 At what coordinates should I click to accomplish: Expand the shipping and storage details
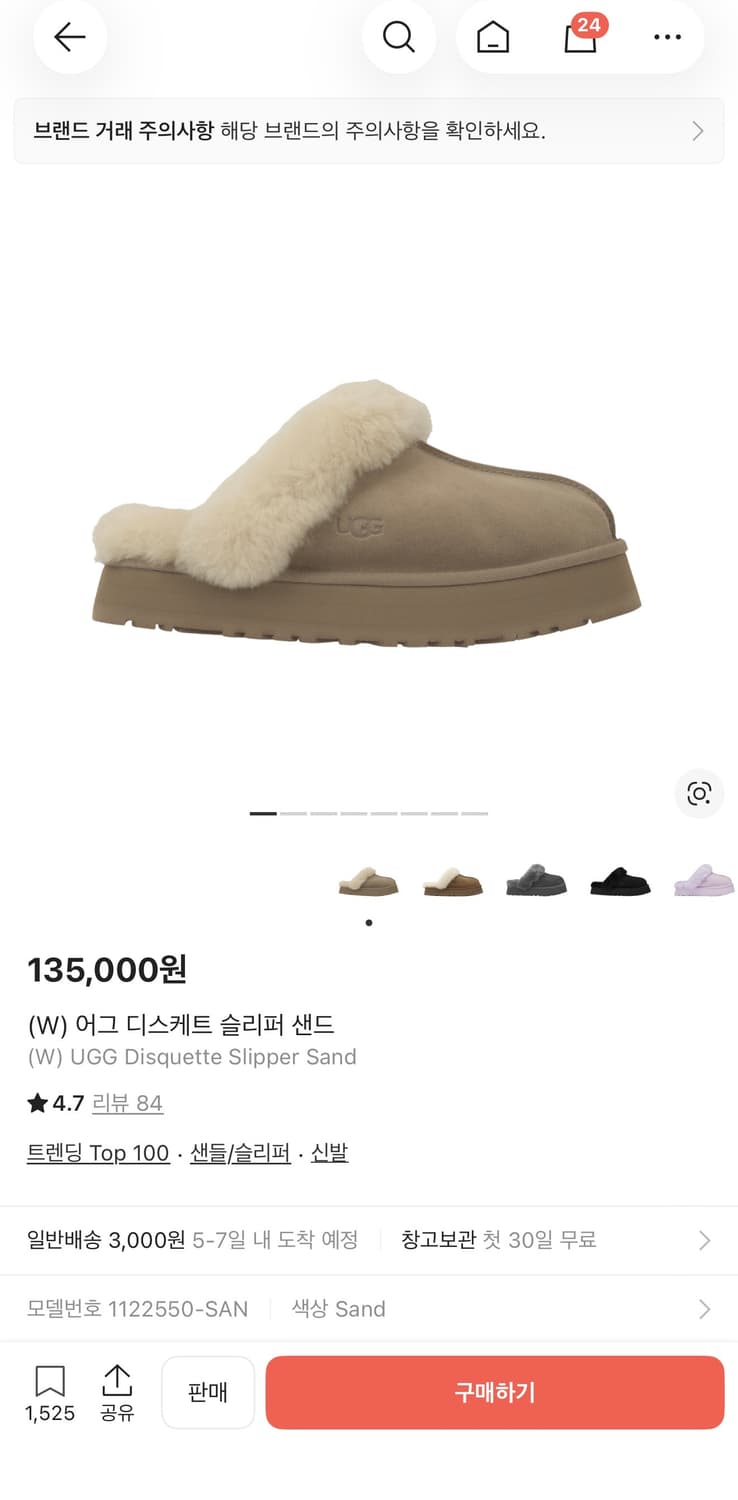pyautogui.click(x=369, y=1239)
